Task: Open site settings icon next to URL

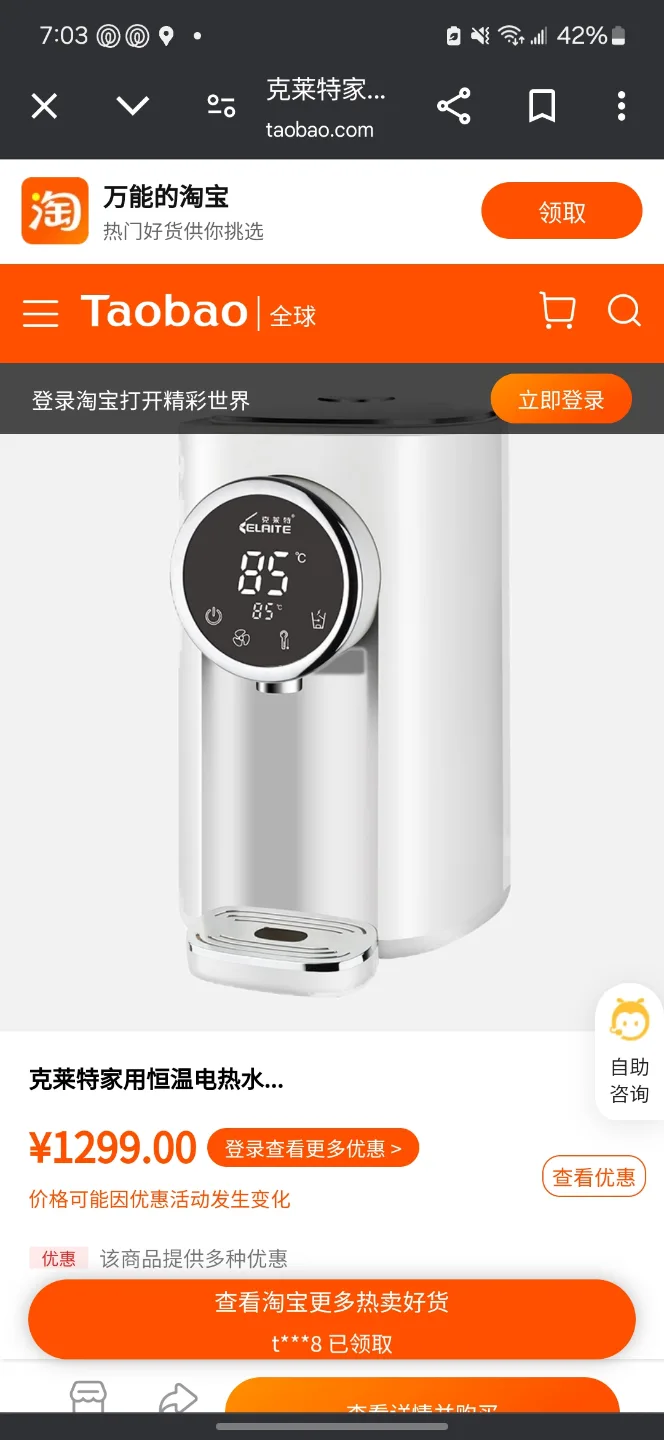Action: [x=221, y=106]
